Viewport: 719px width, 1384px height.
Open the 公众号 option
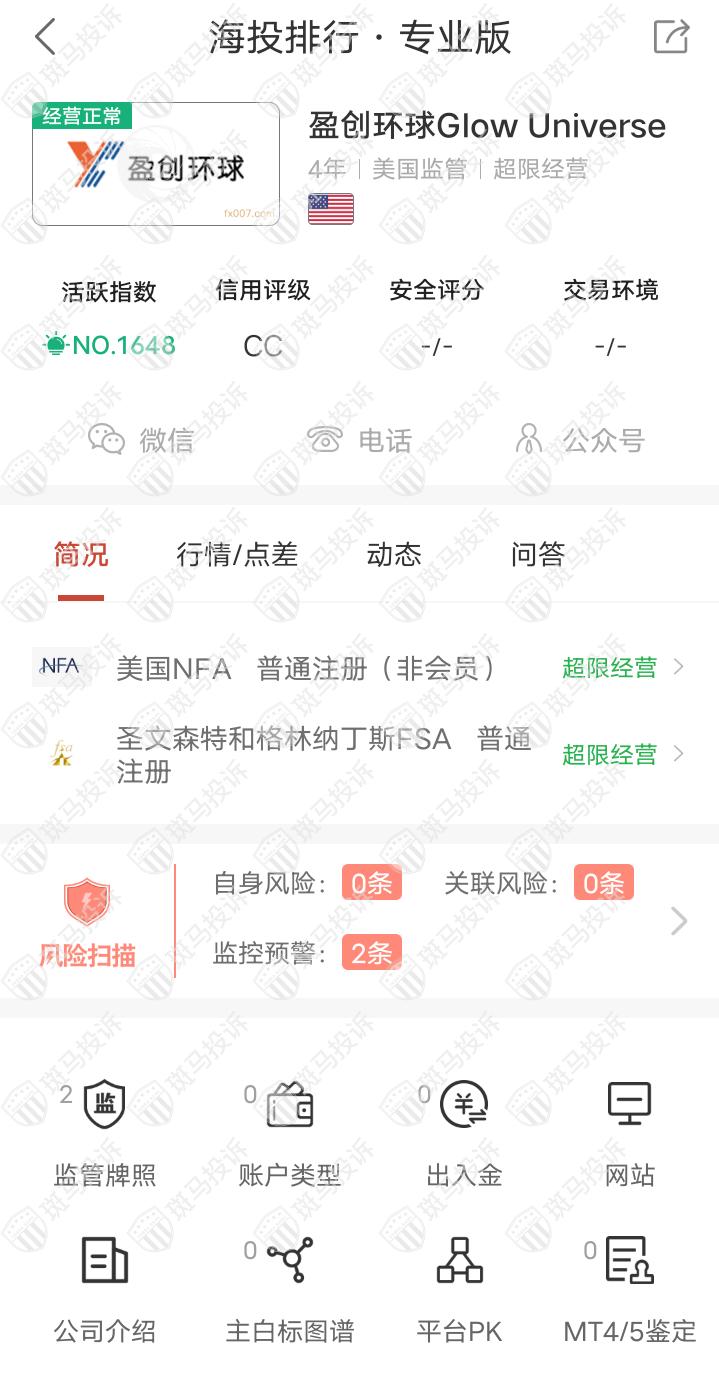pos(579,440)
